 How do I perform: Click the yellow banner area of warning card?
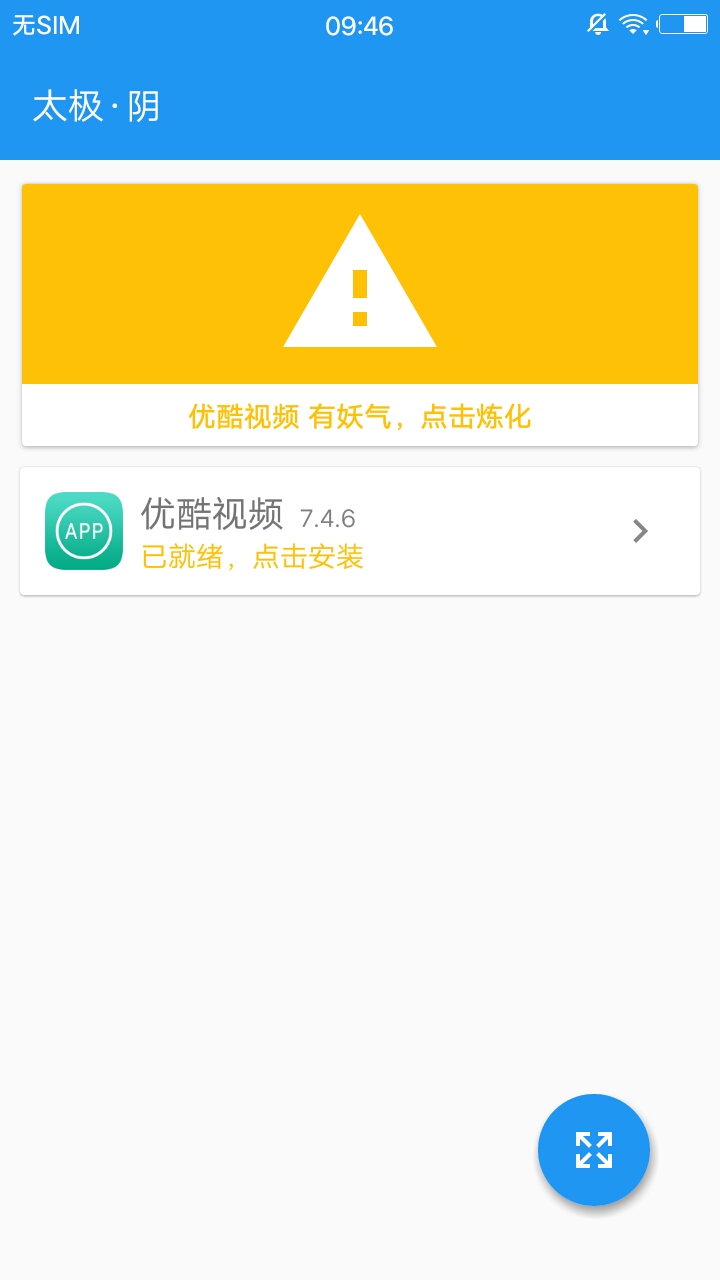[x=360, y=283]
